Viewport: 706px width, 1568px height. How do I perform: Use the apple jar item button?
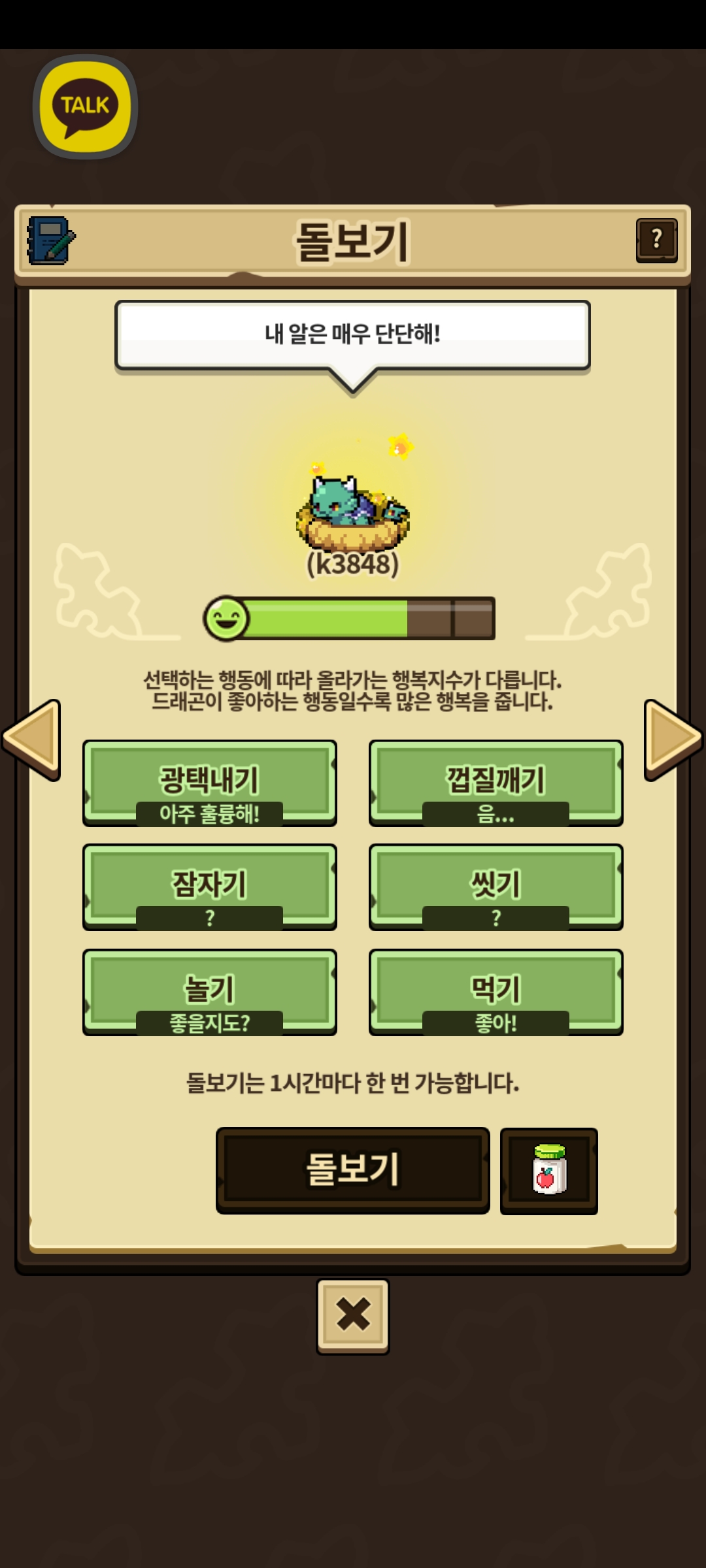click(x=548, y=1170)
